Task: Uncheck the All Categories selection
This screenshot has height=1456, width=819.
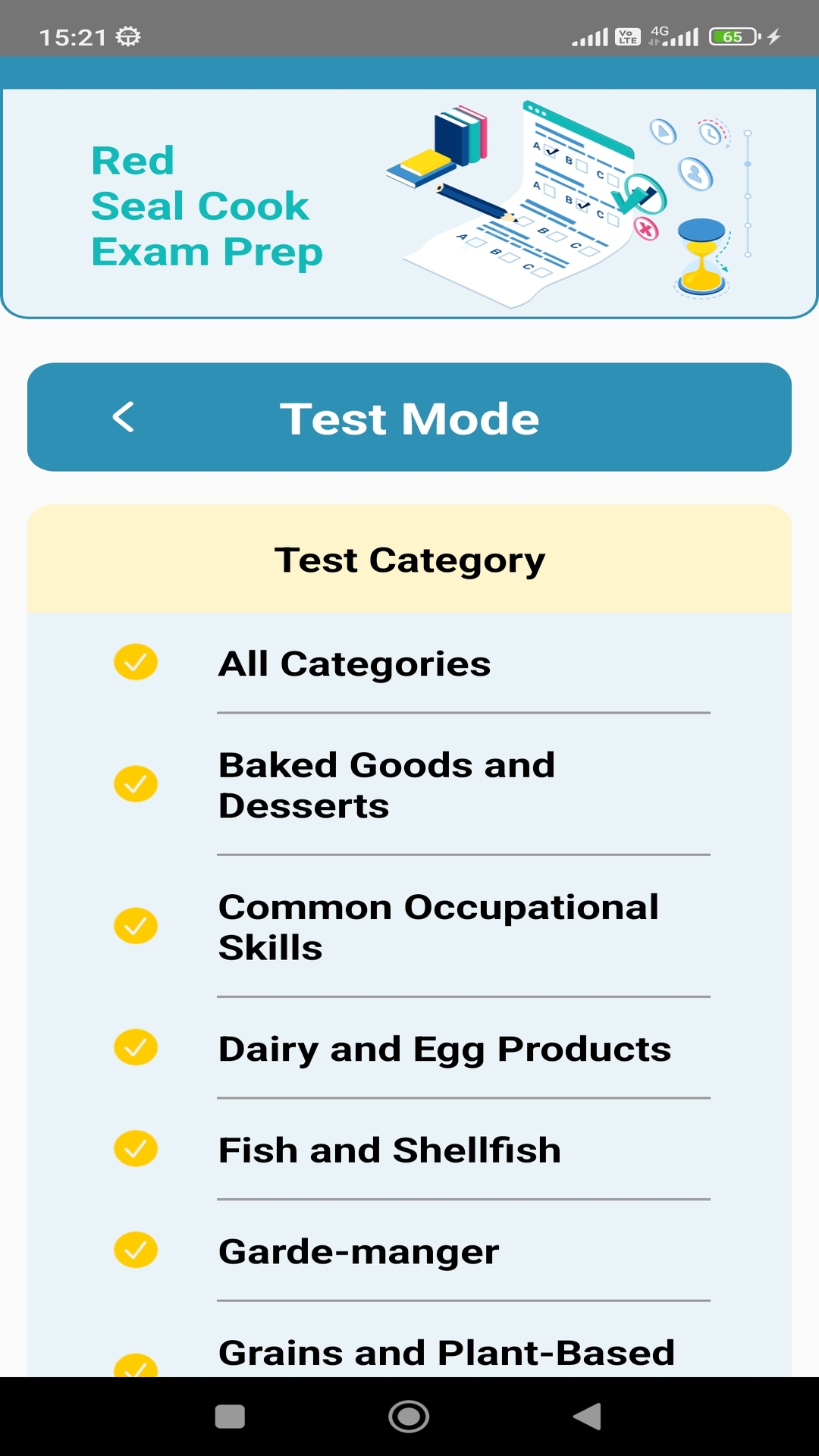Action: 135,664
